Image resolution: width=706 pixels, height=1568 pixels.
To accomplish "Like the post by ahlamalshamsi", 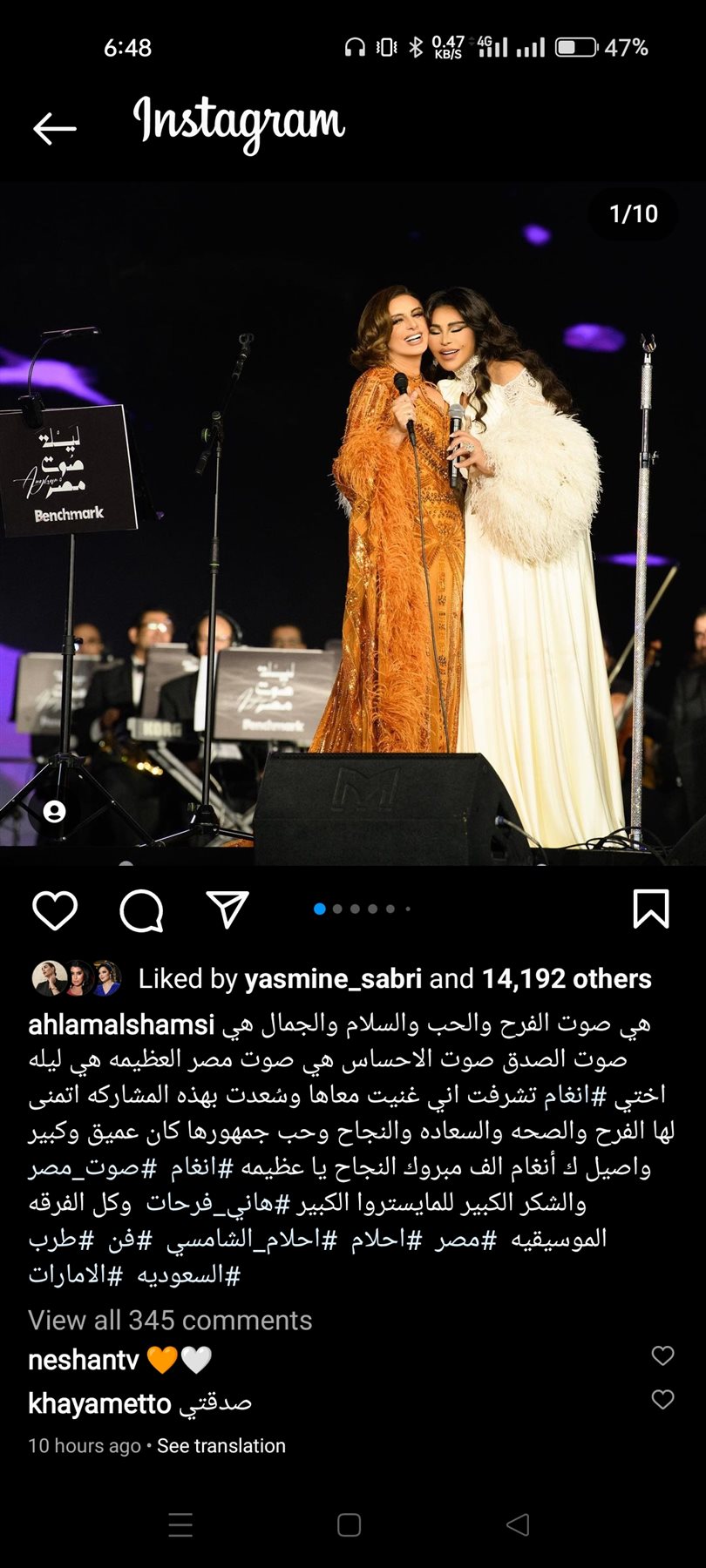I will [x=55, y=910].
